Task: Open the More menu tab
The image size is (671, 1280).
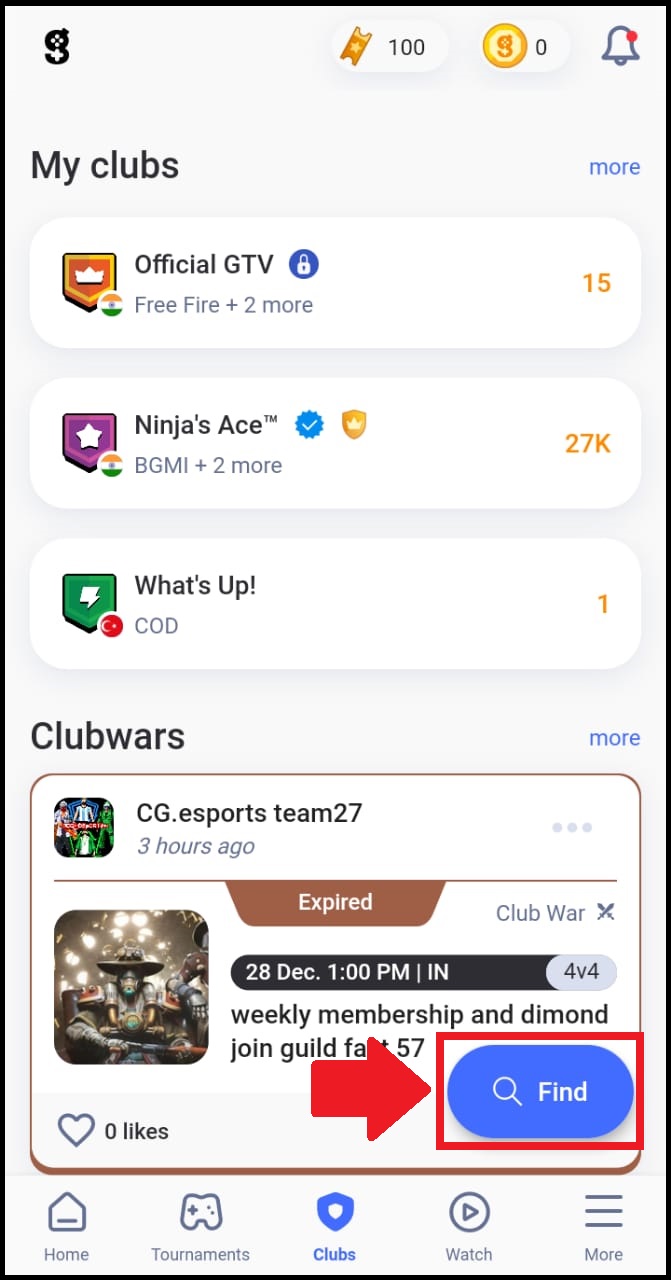Action: click(604, 1227)
